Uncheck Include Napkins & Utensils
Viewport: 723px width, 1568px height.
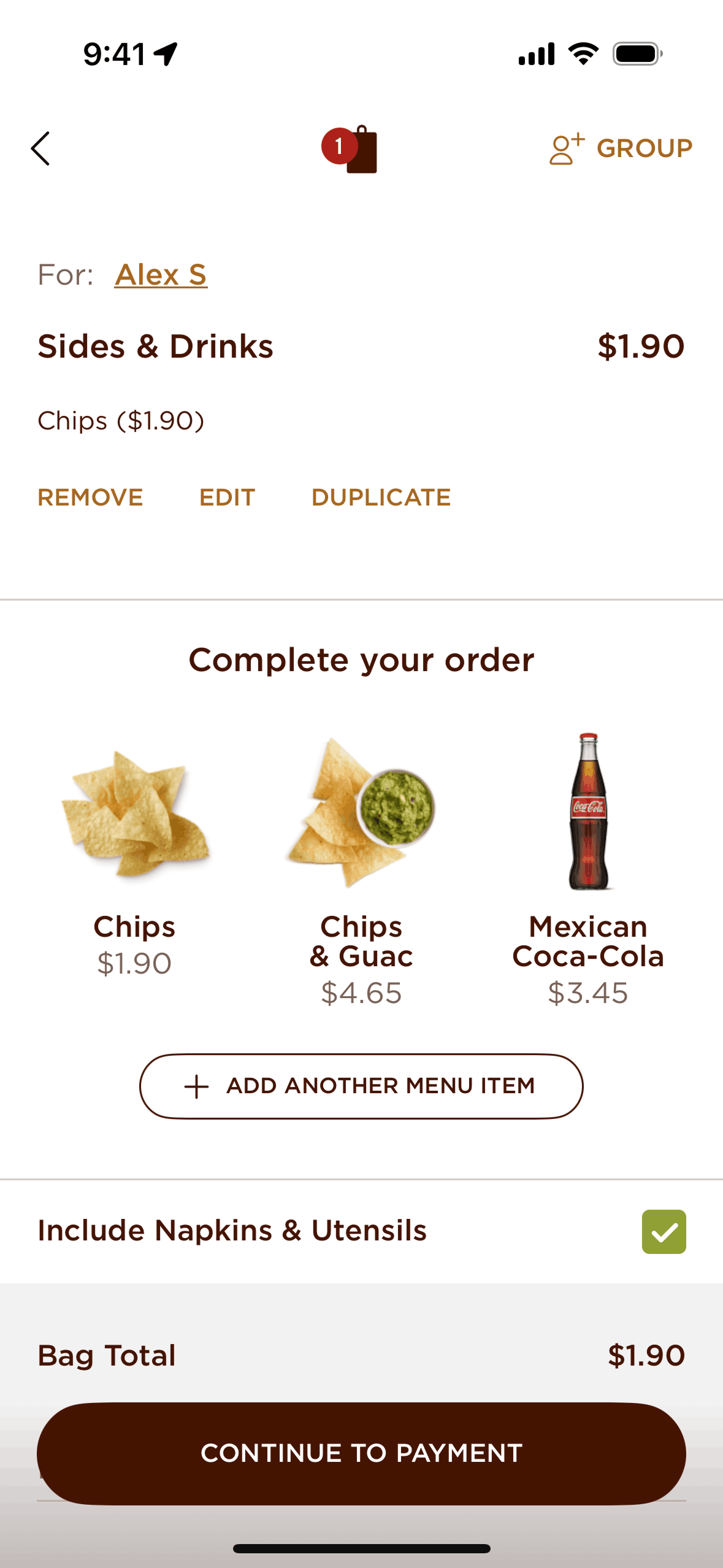tap(664, 1232)
